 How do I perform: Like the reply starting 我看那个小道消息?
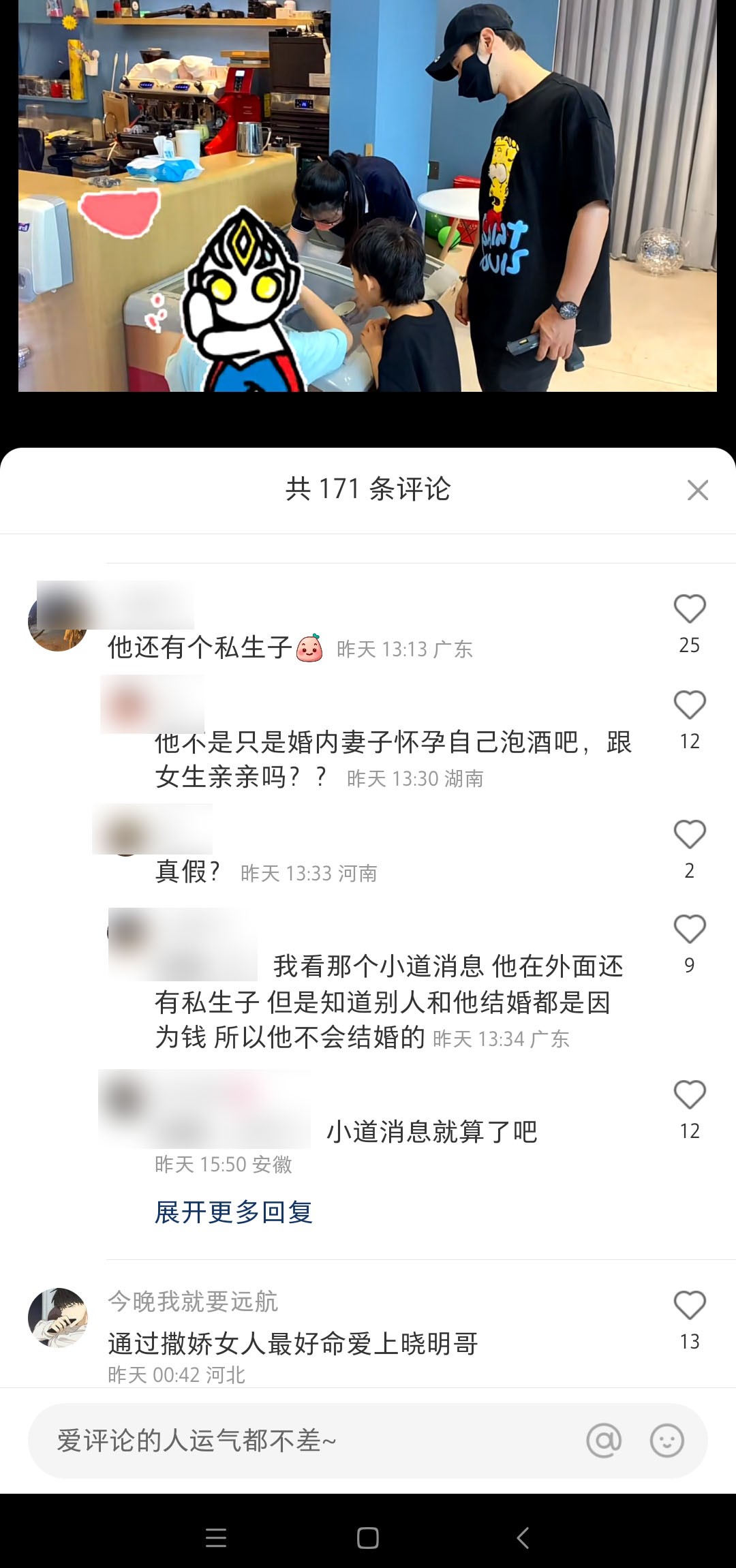(689, 929)
